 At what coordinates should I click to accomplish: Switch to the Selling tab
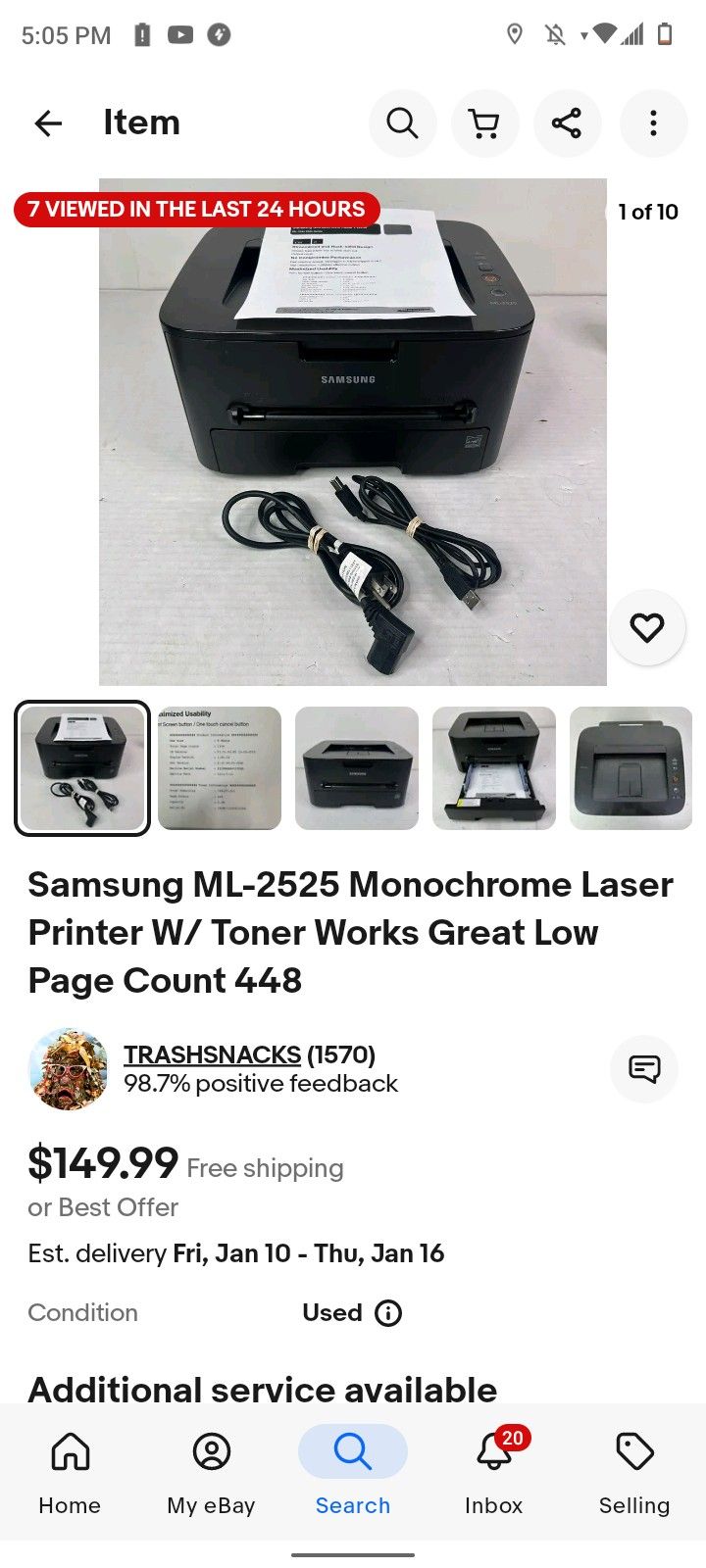pos(634,1470)
